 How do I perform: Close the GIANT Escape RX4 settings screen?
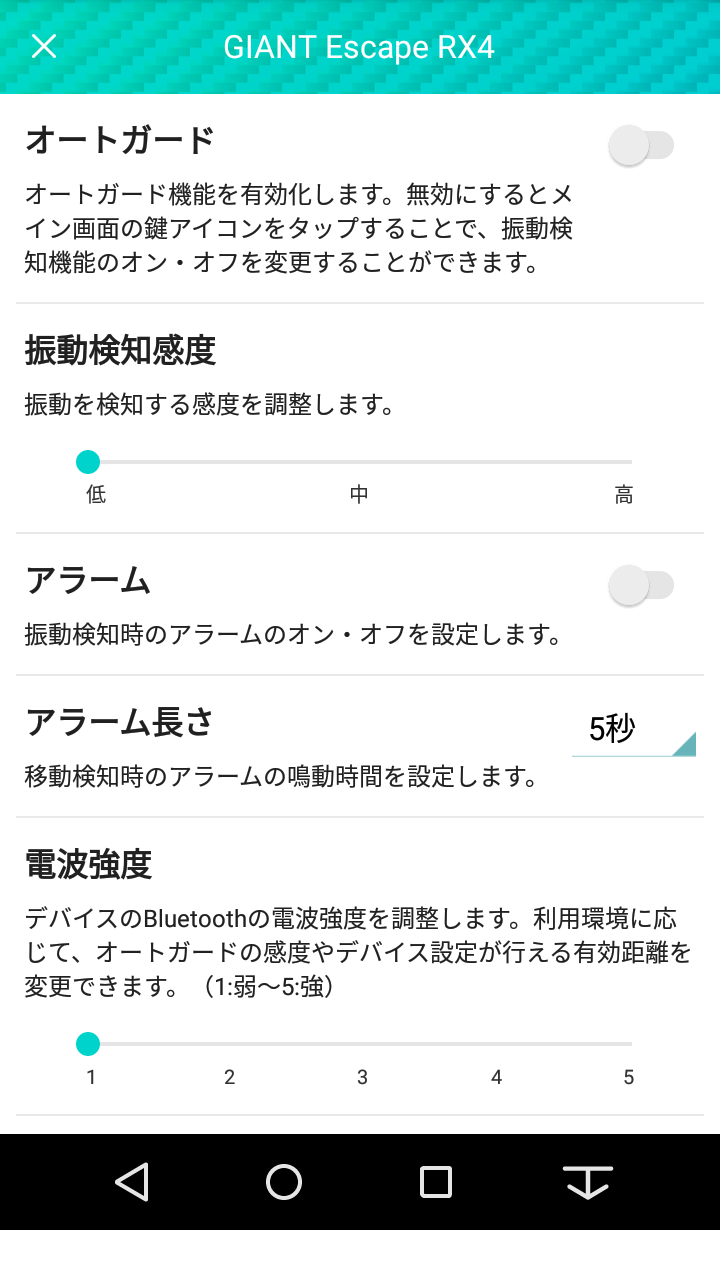pos(44,46)
